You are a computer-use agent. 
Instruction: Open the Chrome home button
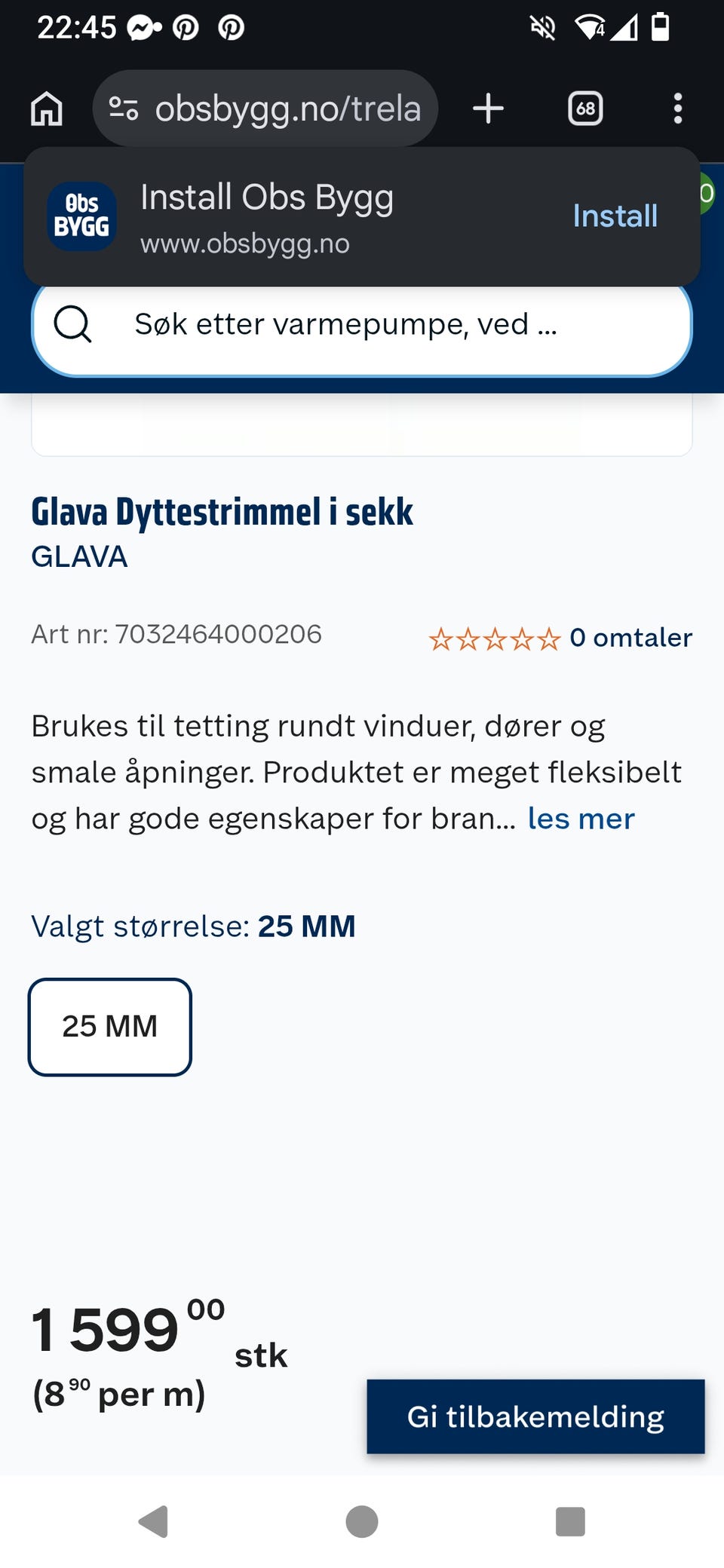click(47, 108)
